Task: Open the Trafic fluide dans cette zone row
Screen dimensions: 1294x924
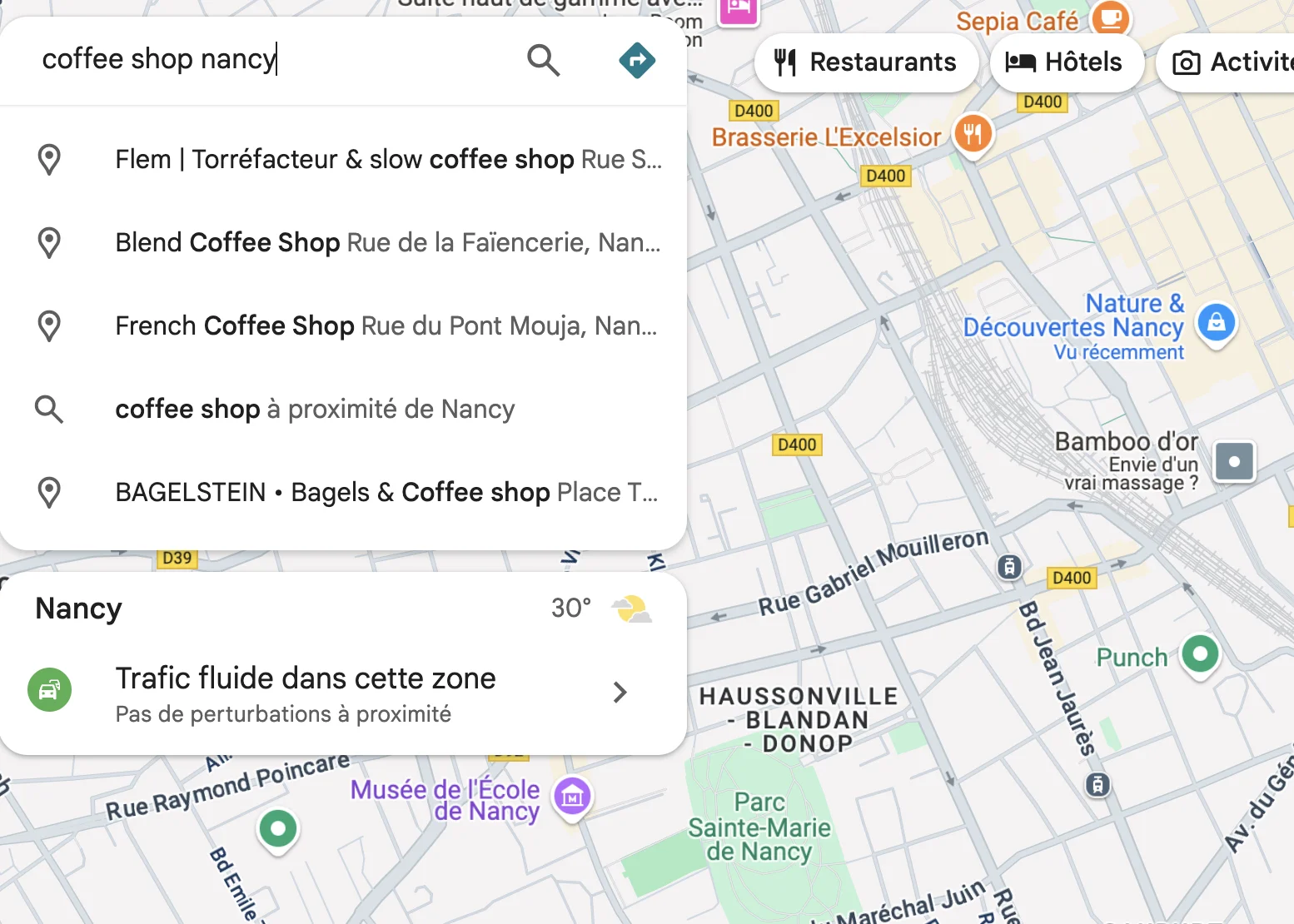Action: [x=333, y=693]
